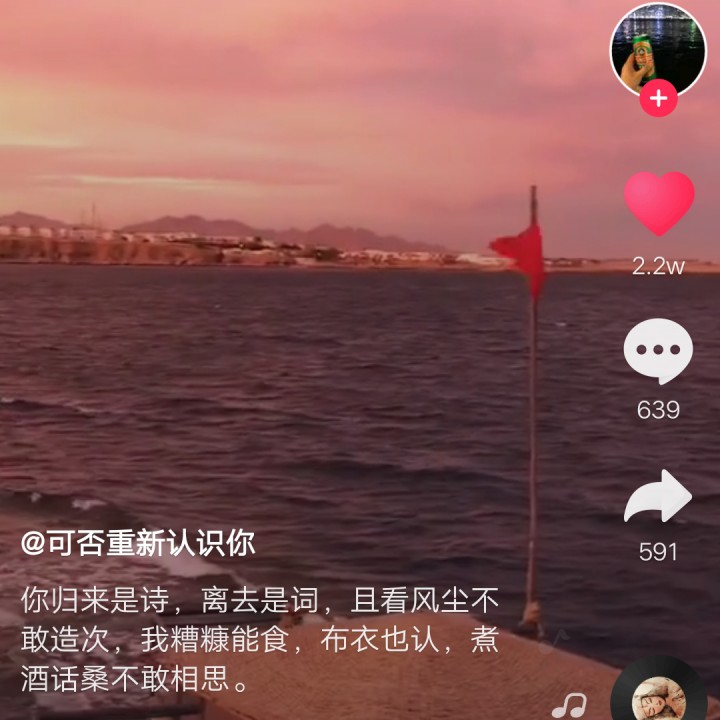The image size is (720, 720).
Task: Share this video with the arrow icon
Action: (x=658, y=496)
